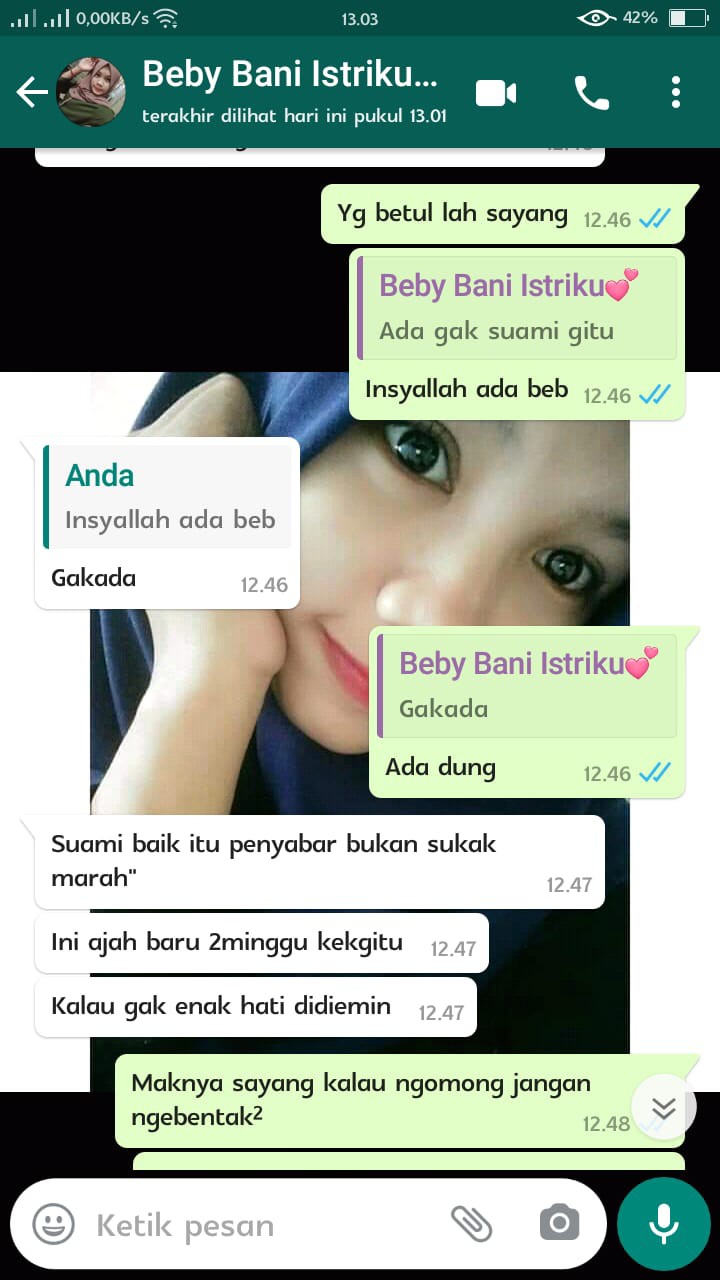The height and width of the screenshot is (1280, 720).
Task: Jump to quoted message 'Gakada' in the Ada dung reply
Action: 527,686
